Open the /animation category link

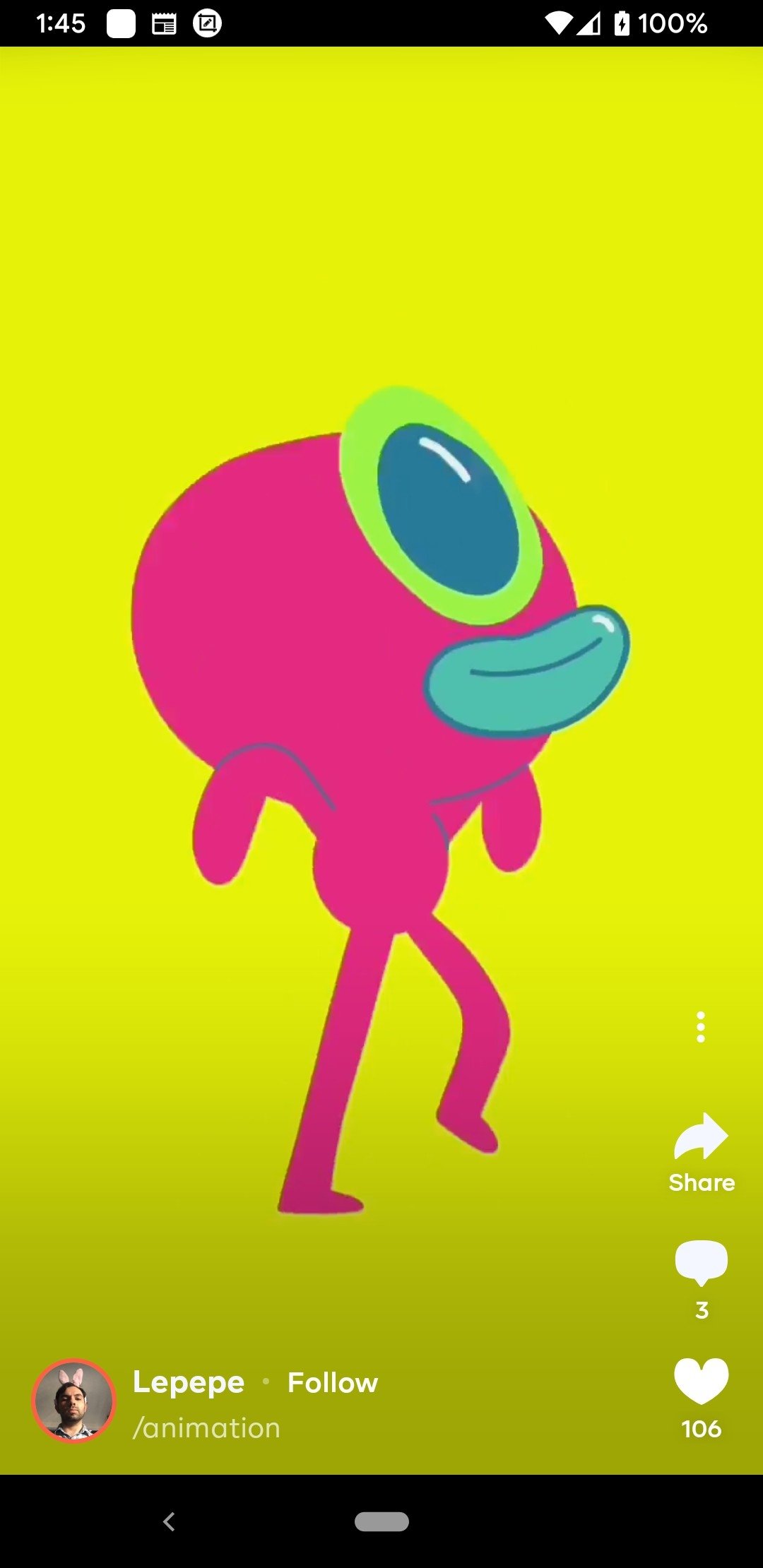click(206, 1428)
